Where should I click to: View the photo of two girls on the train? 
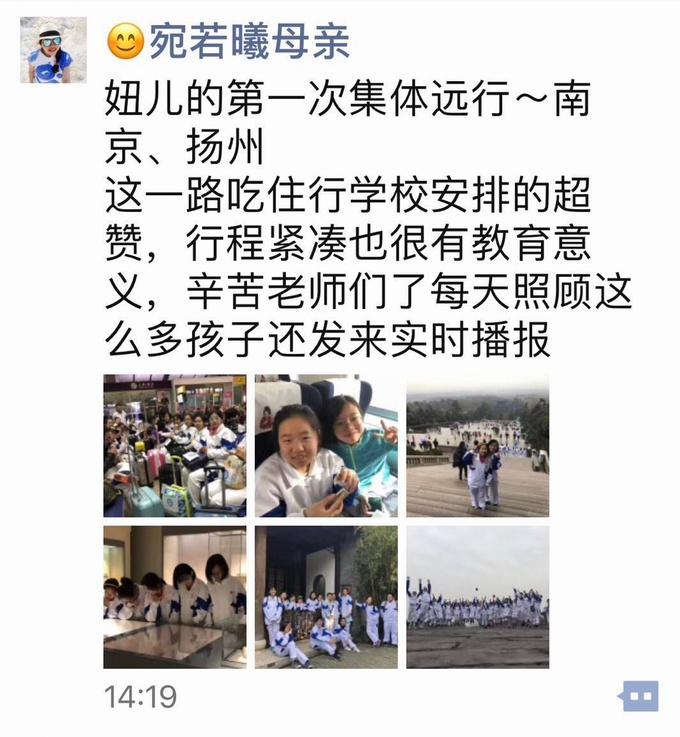tap(326, 446)
